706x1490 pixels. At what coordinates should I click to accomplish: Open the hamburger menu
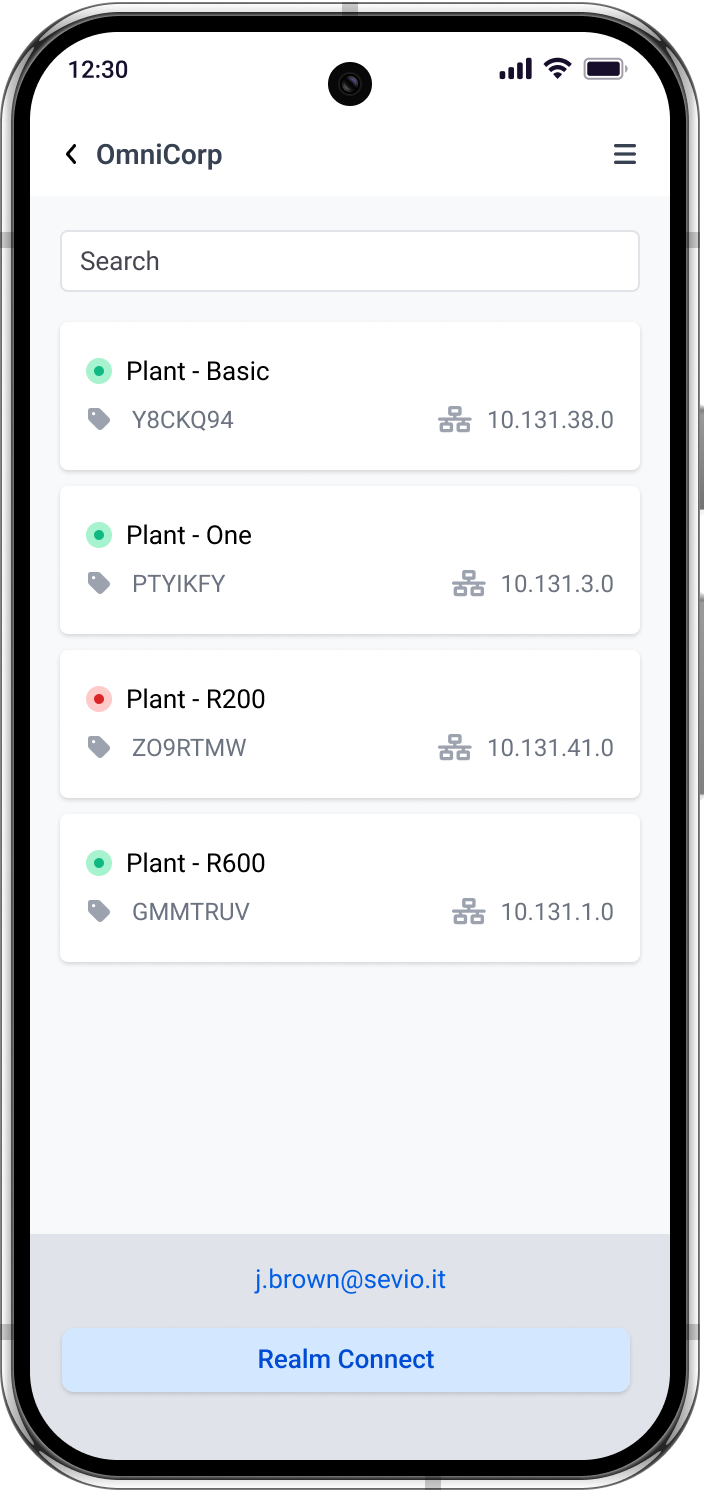tap(625, 154)
